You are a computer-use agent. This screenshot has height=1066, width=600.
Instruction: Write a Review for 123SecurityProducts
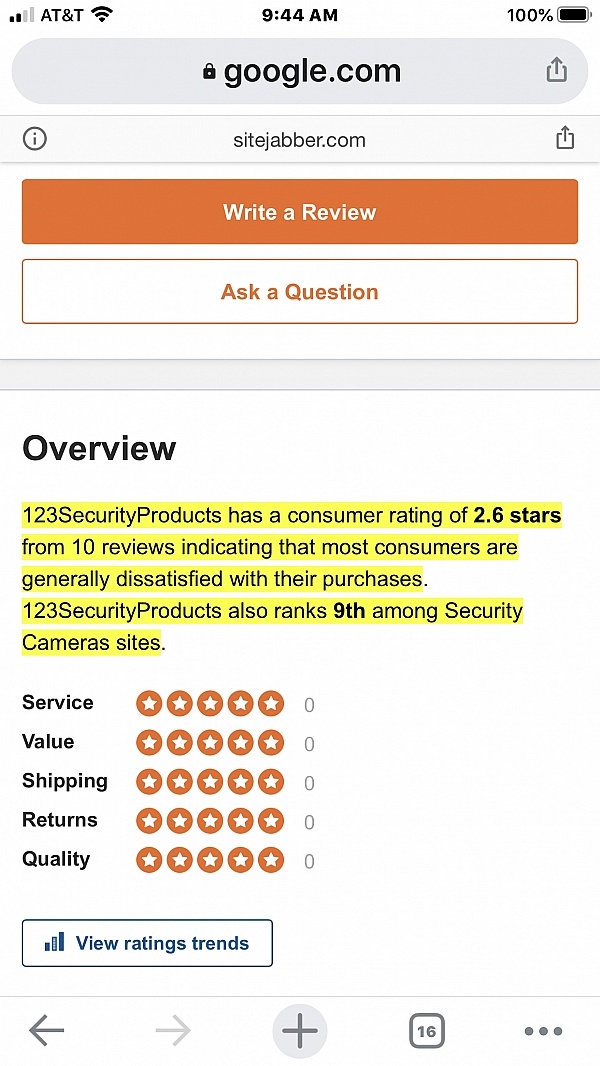pyautogui.click(x=300, y=212)
